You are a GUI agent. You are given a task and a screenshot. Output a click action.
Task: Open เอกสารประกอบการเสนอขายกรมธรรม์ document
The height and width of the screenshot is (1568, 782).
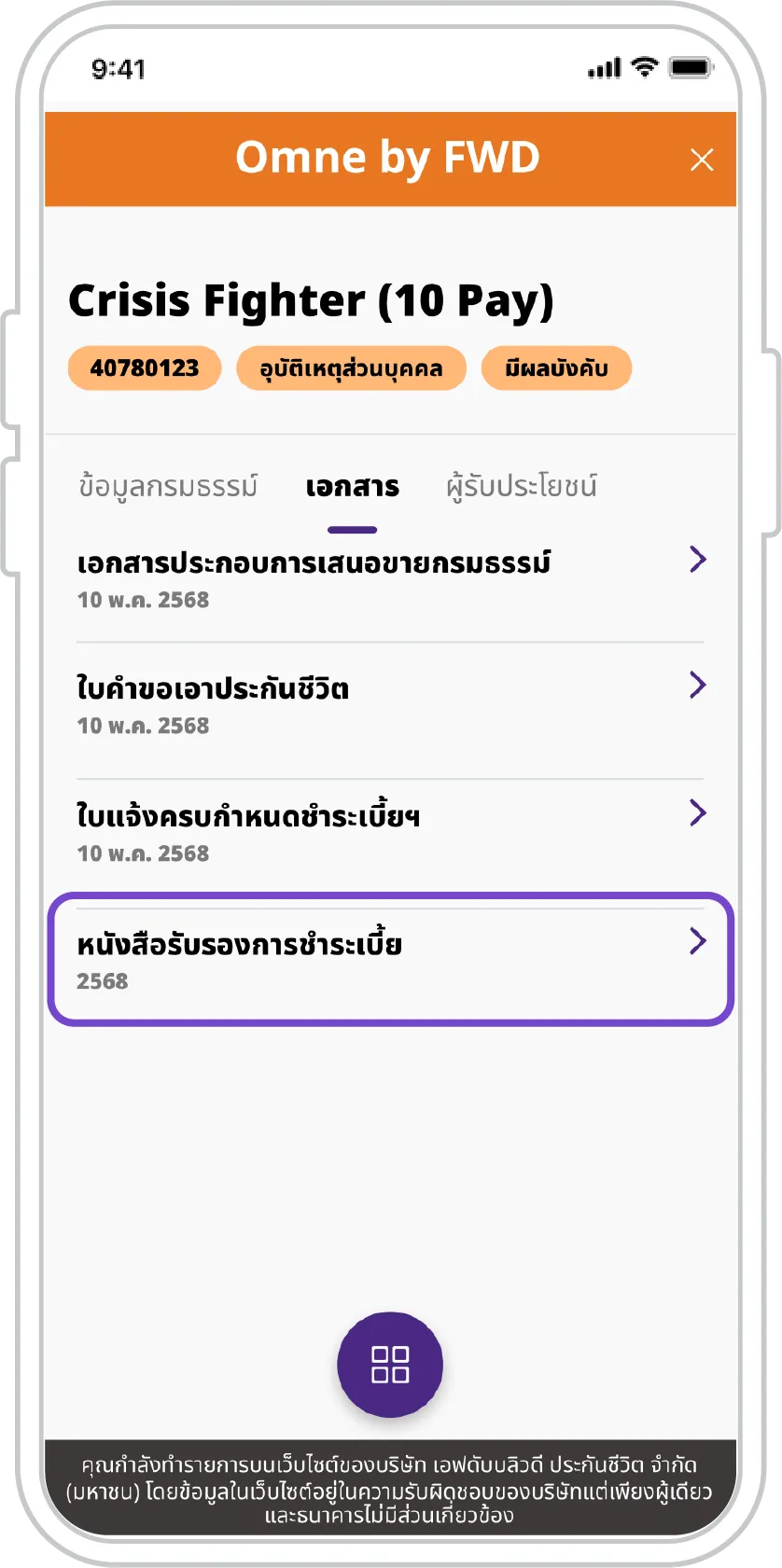click(390, 579)
